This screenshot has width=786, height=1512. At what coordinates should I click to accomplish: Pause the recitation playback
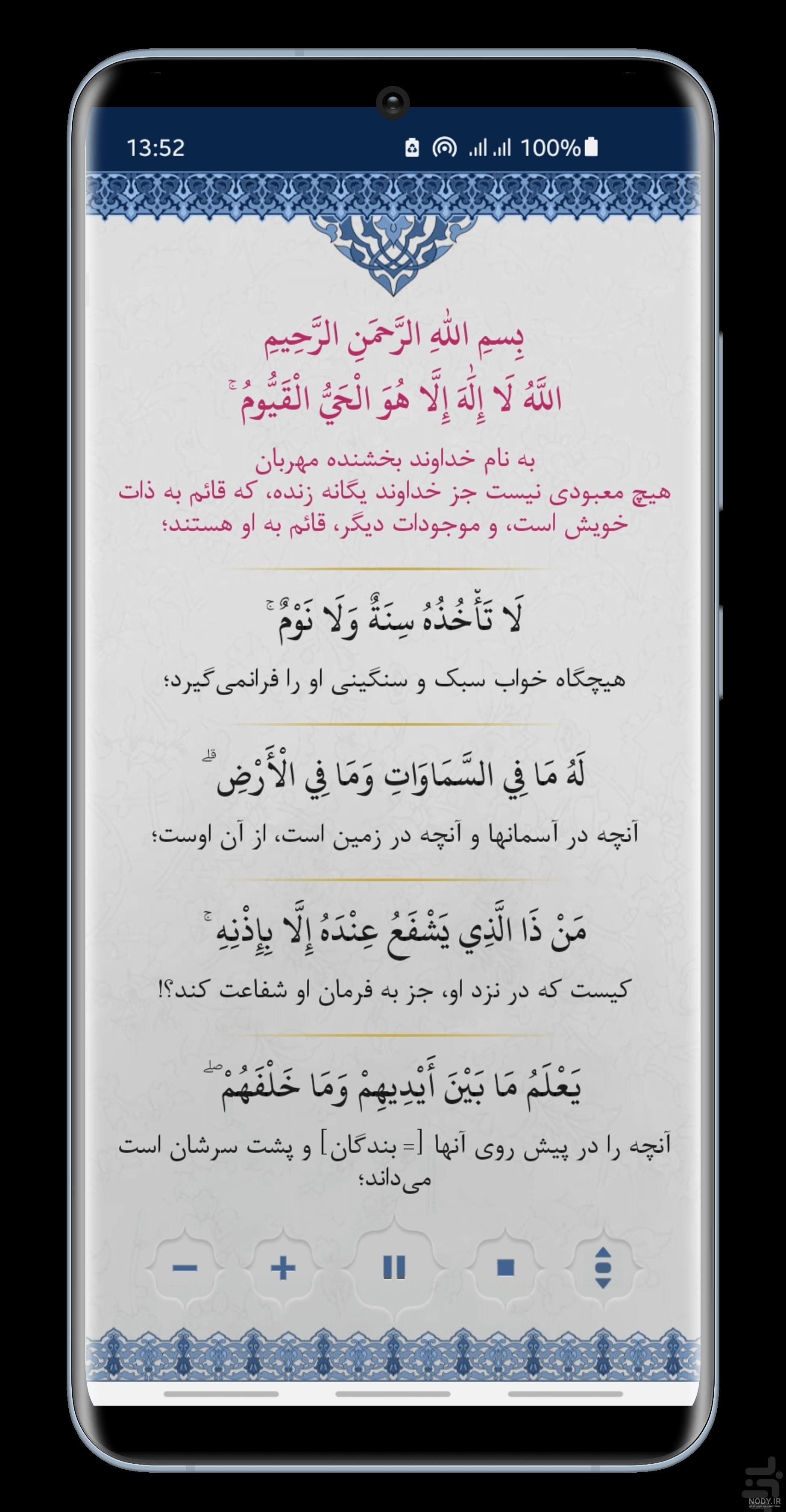click(394, 1267)
